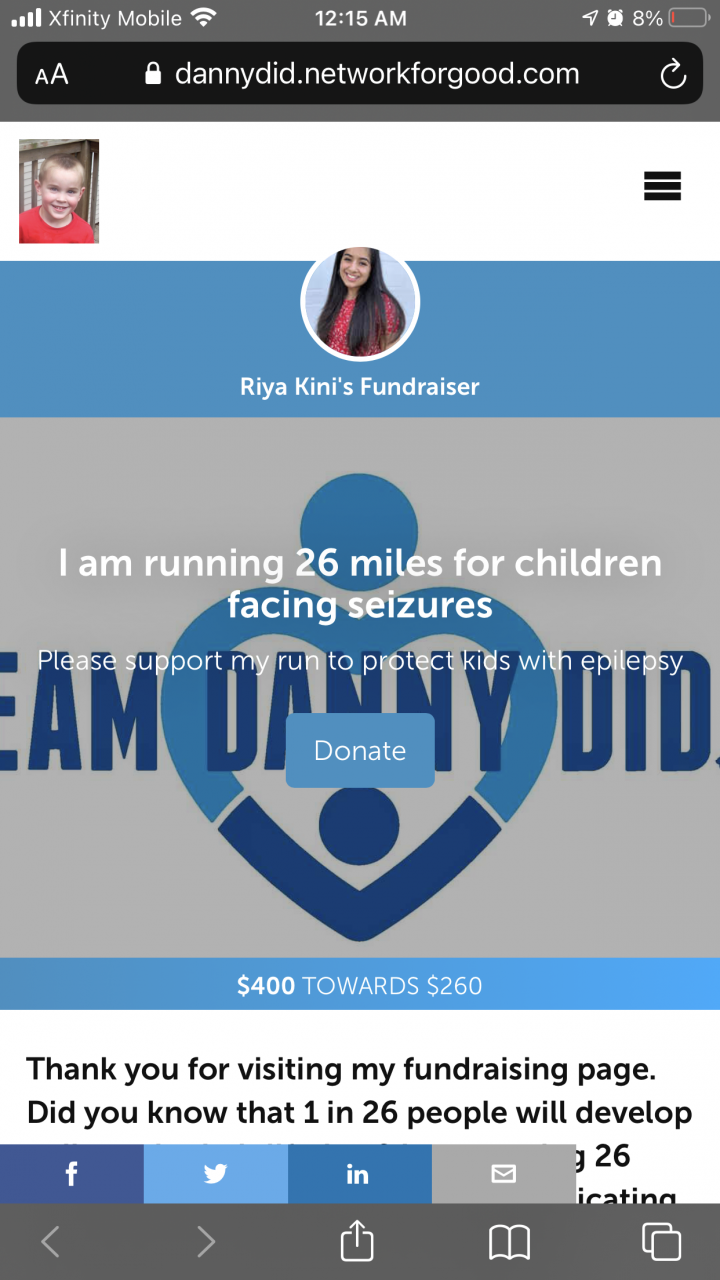
Task: Open the AA text size options
Action: (x=52, y=75)
